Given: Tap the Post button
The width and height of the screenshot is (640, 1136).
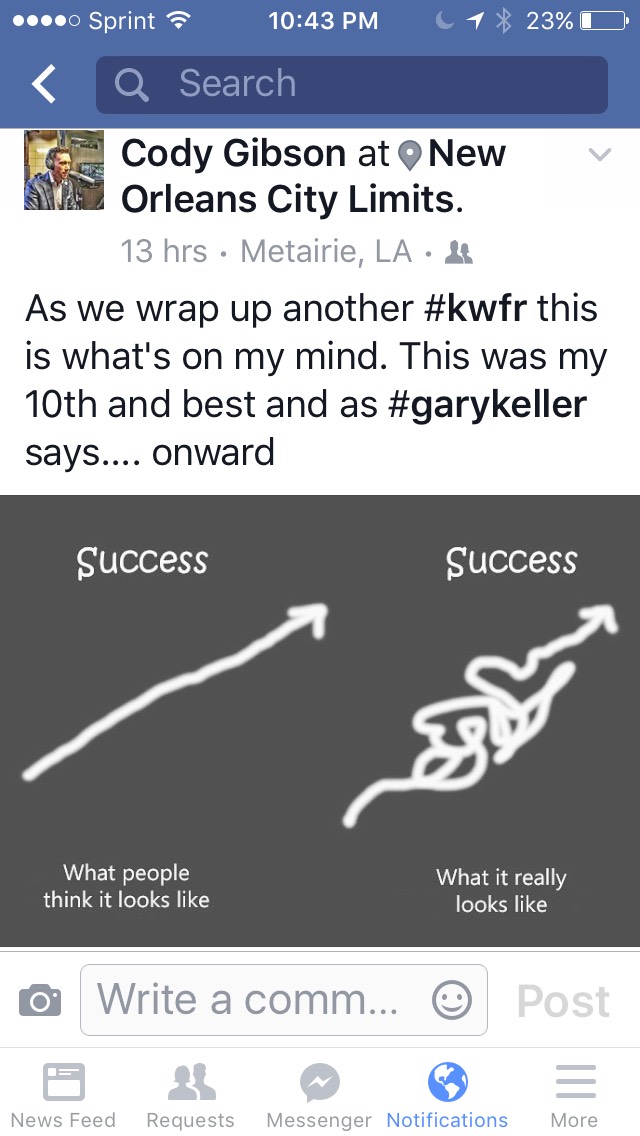Looking at the screenshot, I should point(563,1001).
